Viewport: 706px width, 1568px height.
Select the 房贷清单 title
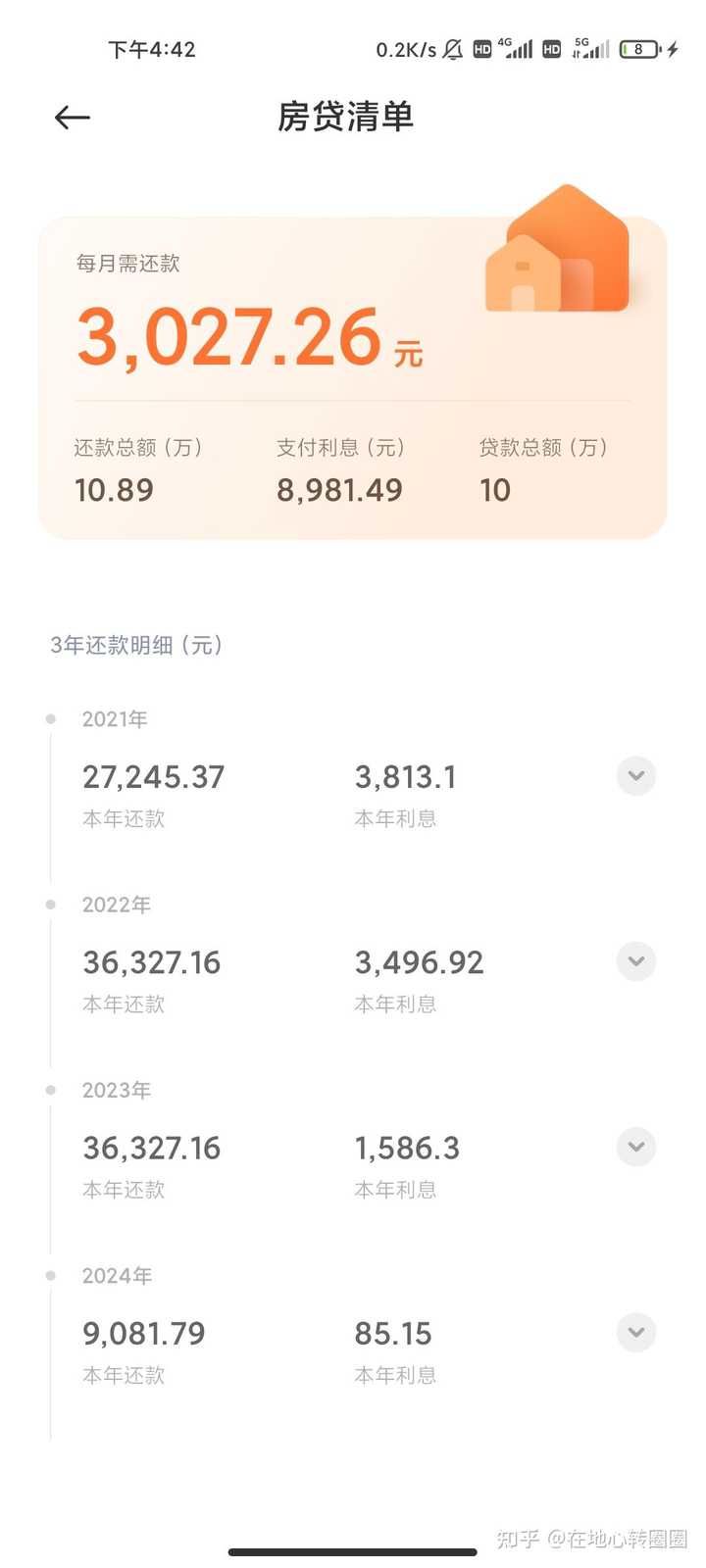coord(349,117)
